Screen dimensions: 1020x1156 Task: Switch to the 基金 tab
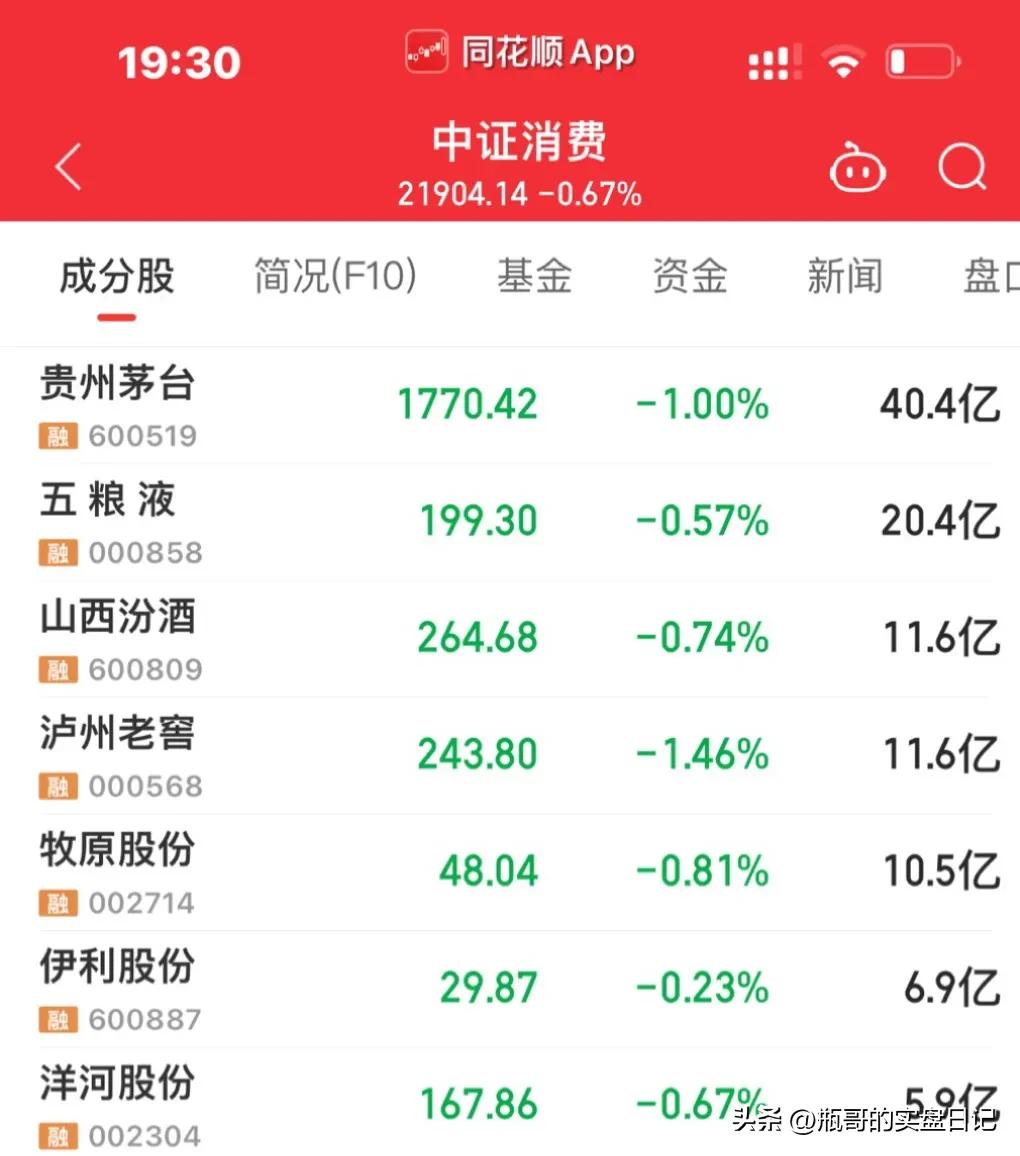[534, 275]
